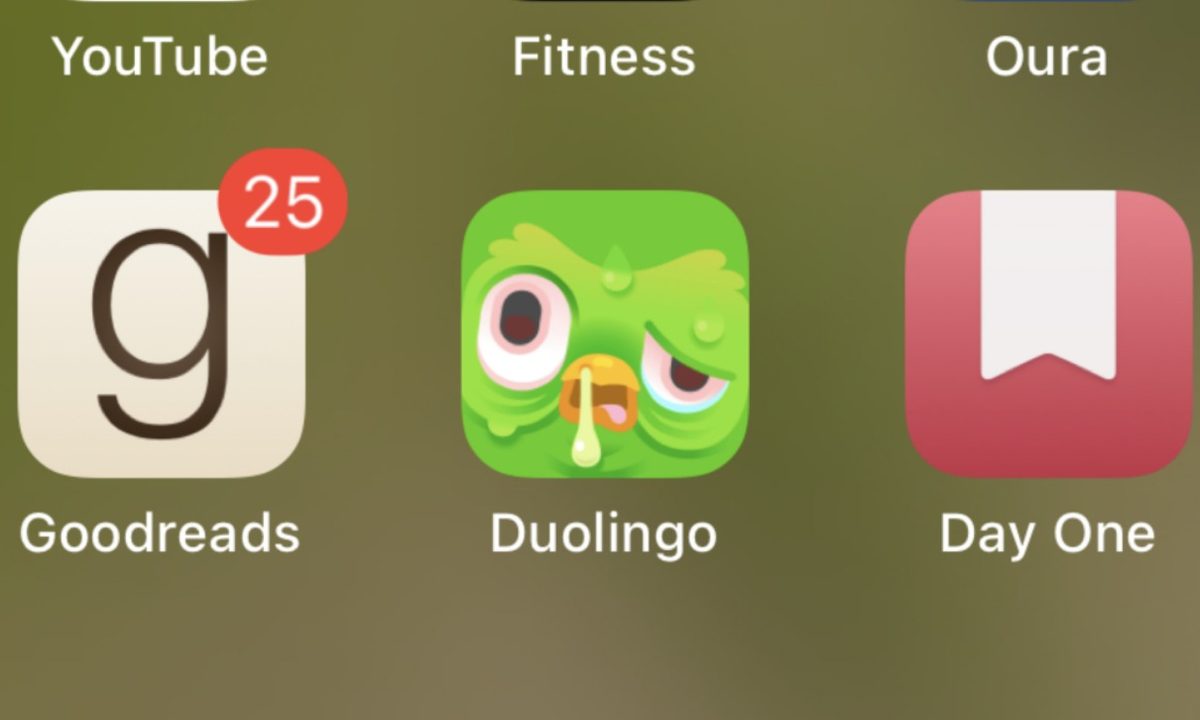Launch Duolingo from the home screen
The height and width of the screenshot is (720, 1200).
click(x=604, y=335)
